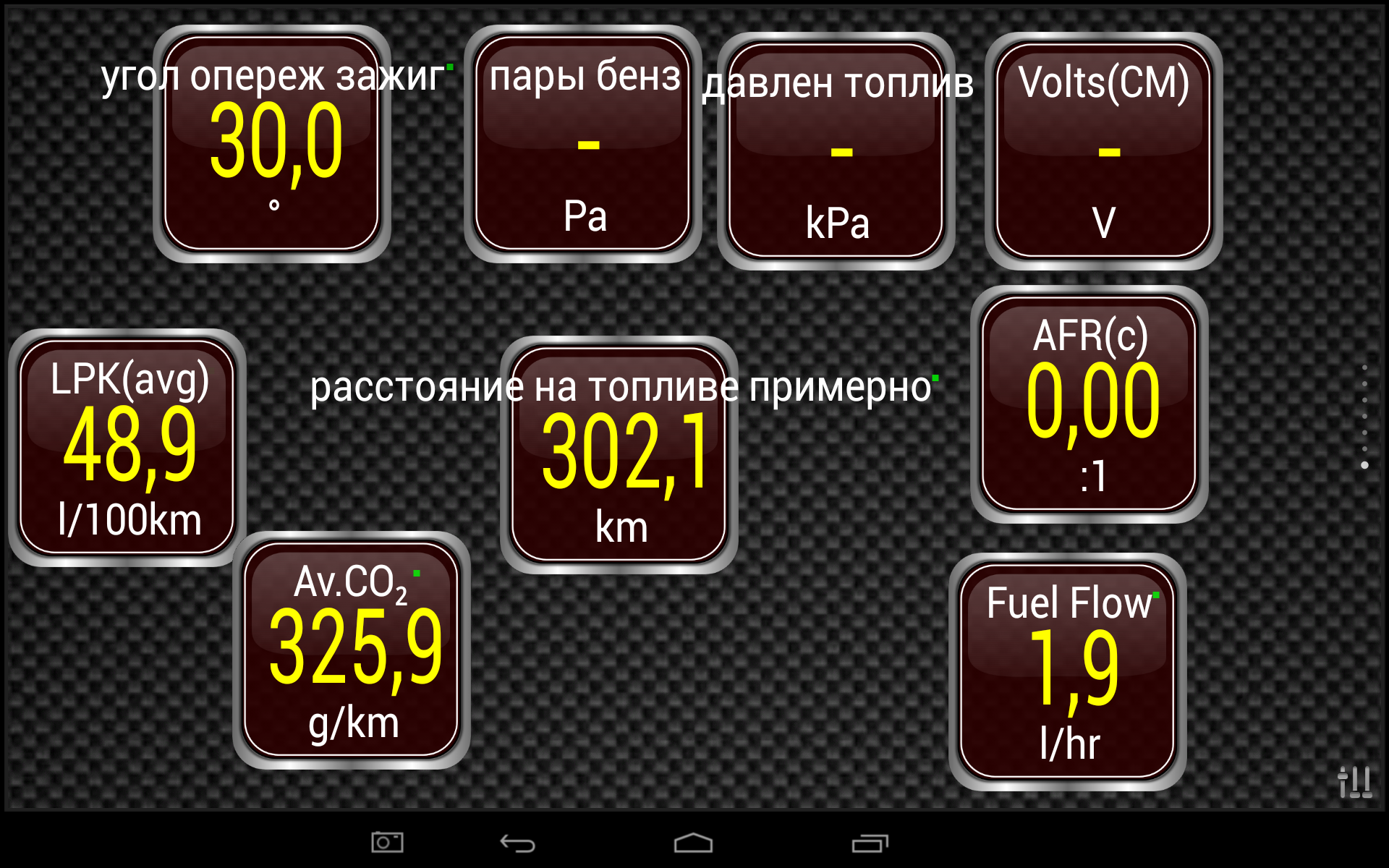1389x868 pixels.
Task: Open the Fuel Flow l/hr gauge
Action: click(x=1068, y=672)
